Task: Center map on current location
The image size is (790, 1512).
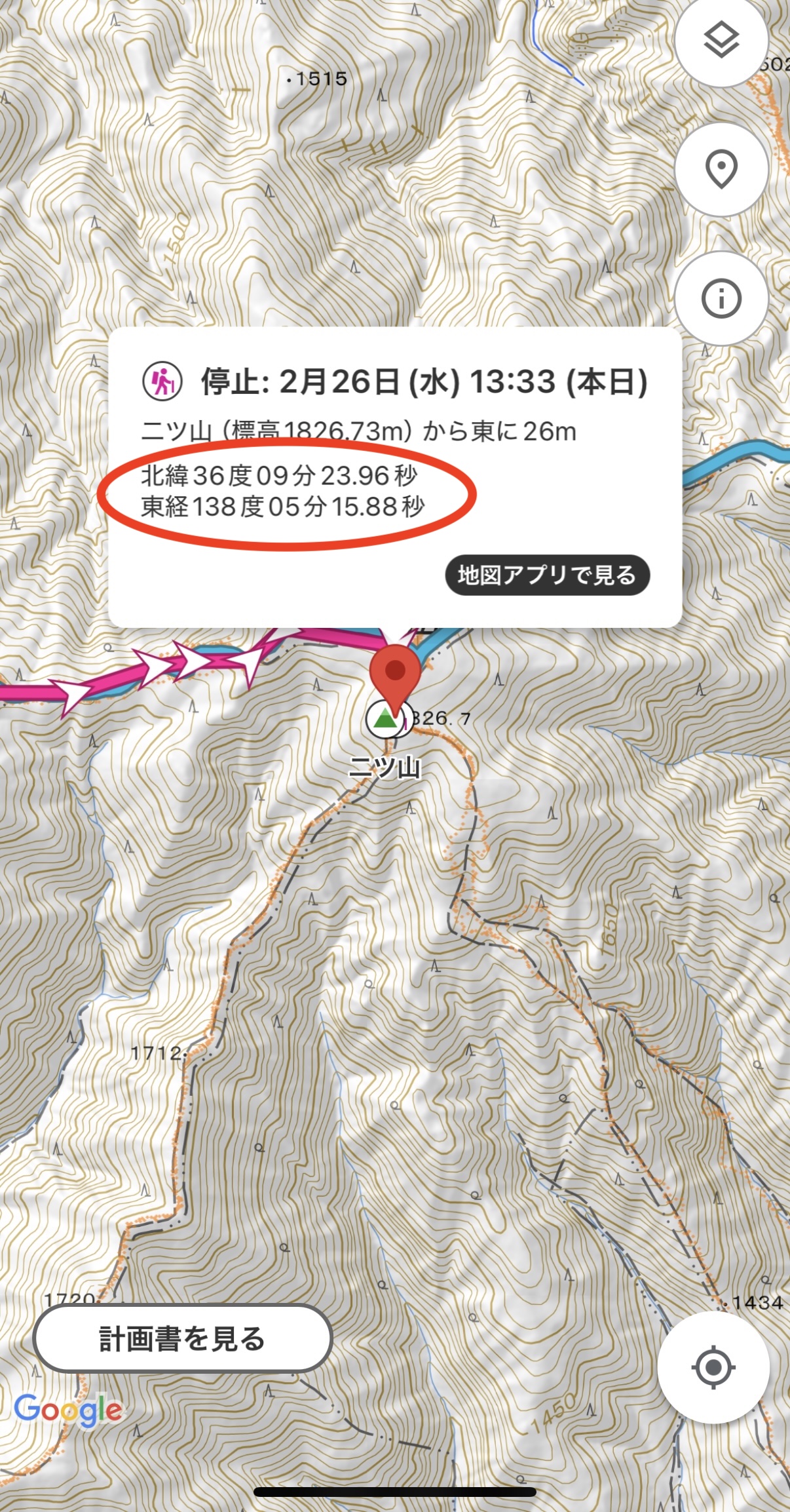Action: pos(713,1368)
